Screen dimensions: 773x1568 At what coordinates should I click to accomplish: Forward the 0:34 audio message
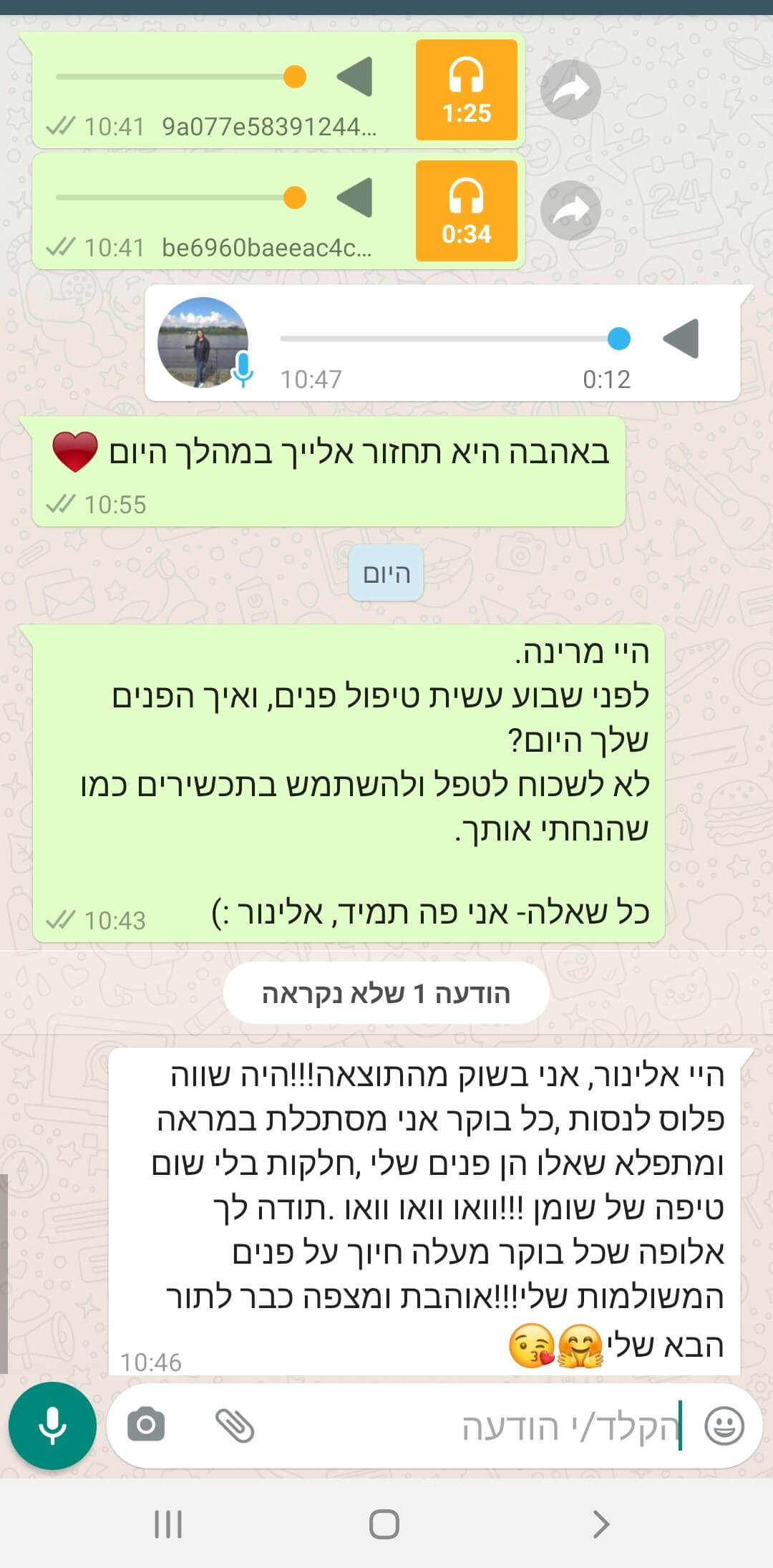(x=570, y=210)
